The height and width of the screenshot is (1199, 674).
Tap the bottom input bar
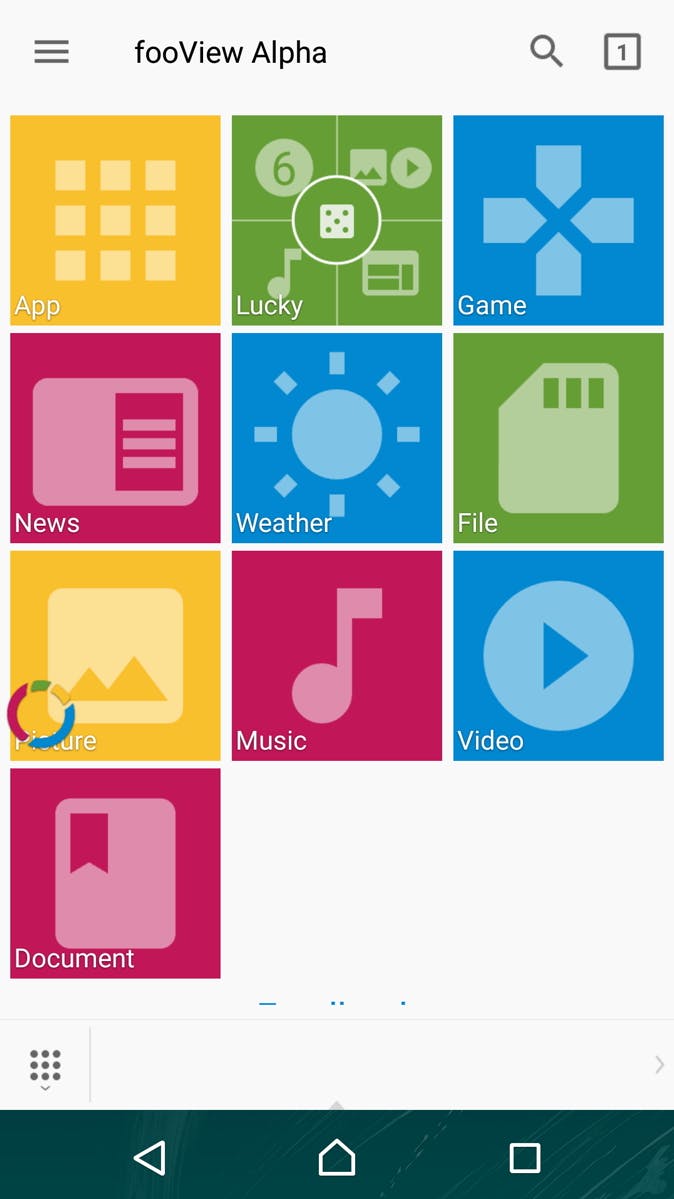point(370,1065)
